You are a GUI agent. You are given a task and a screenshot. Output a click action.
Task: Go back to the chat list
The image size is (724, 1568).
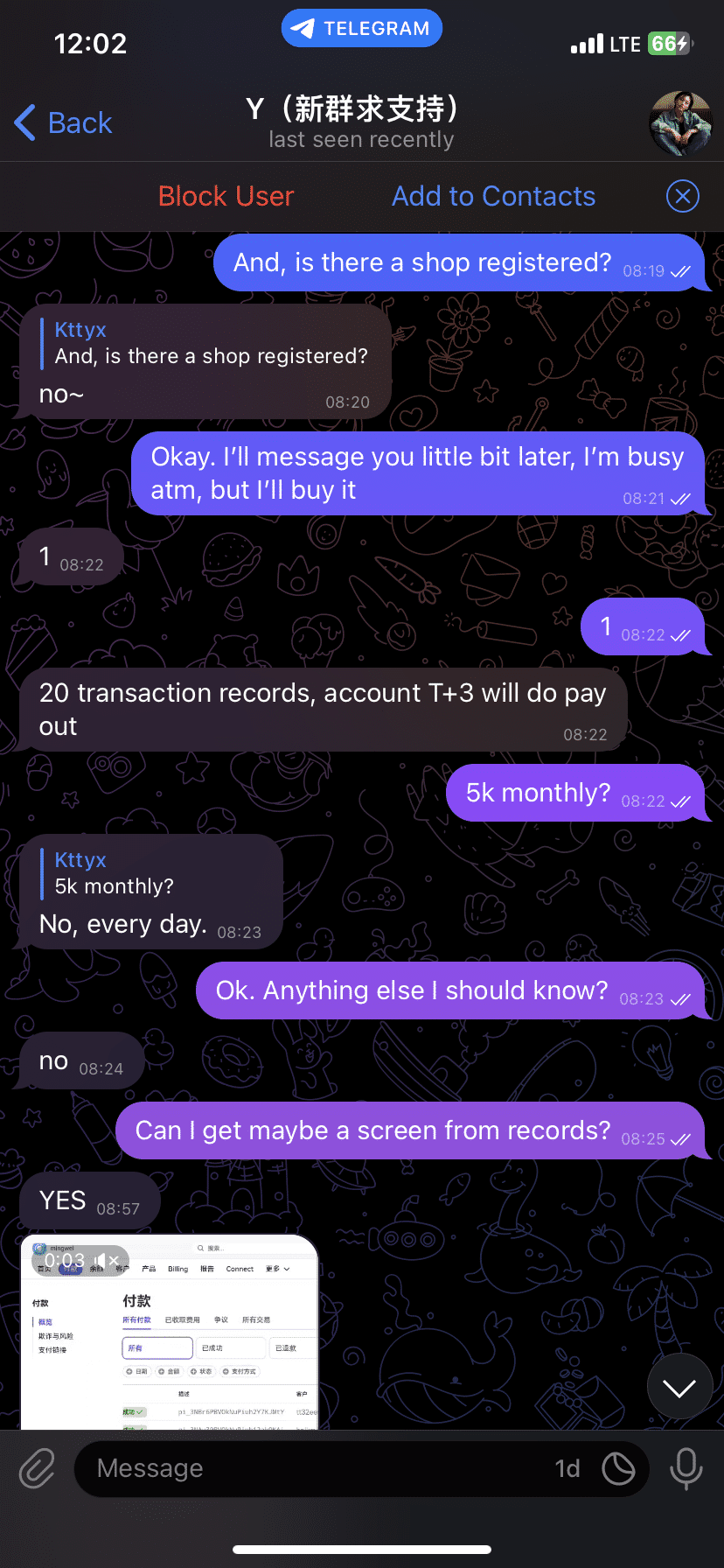[64, 122]
